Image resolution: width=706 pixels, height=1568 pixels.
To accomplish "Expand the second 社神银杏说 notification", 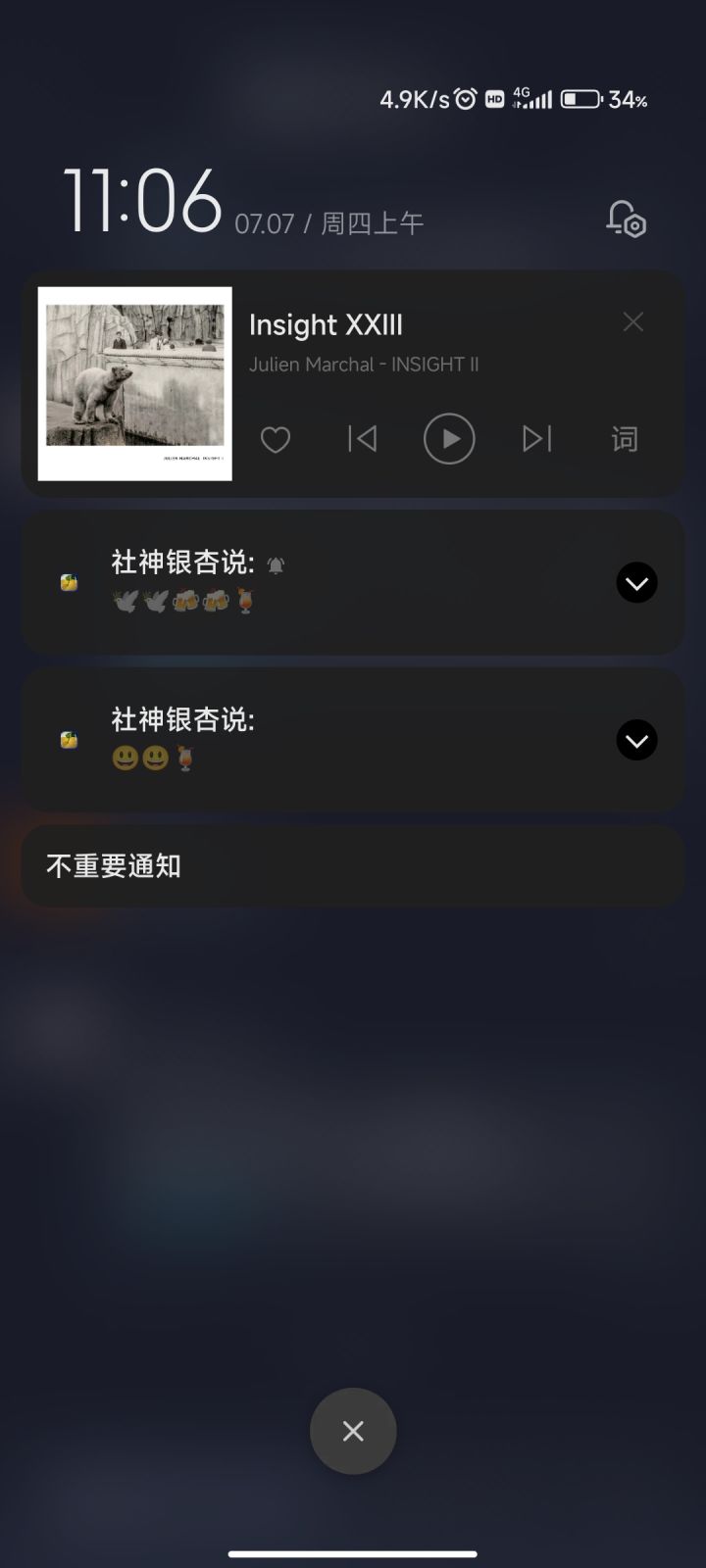I will (636, 740).
